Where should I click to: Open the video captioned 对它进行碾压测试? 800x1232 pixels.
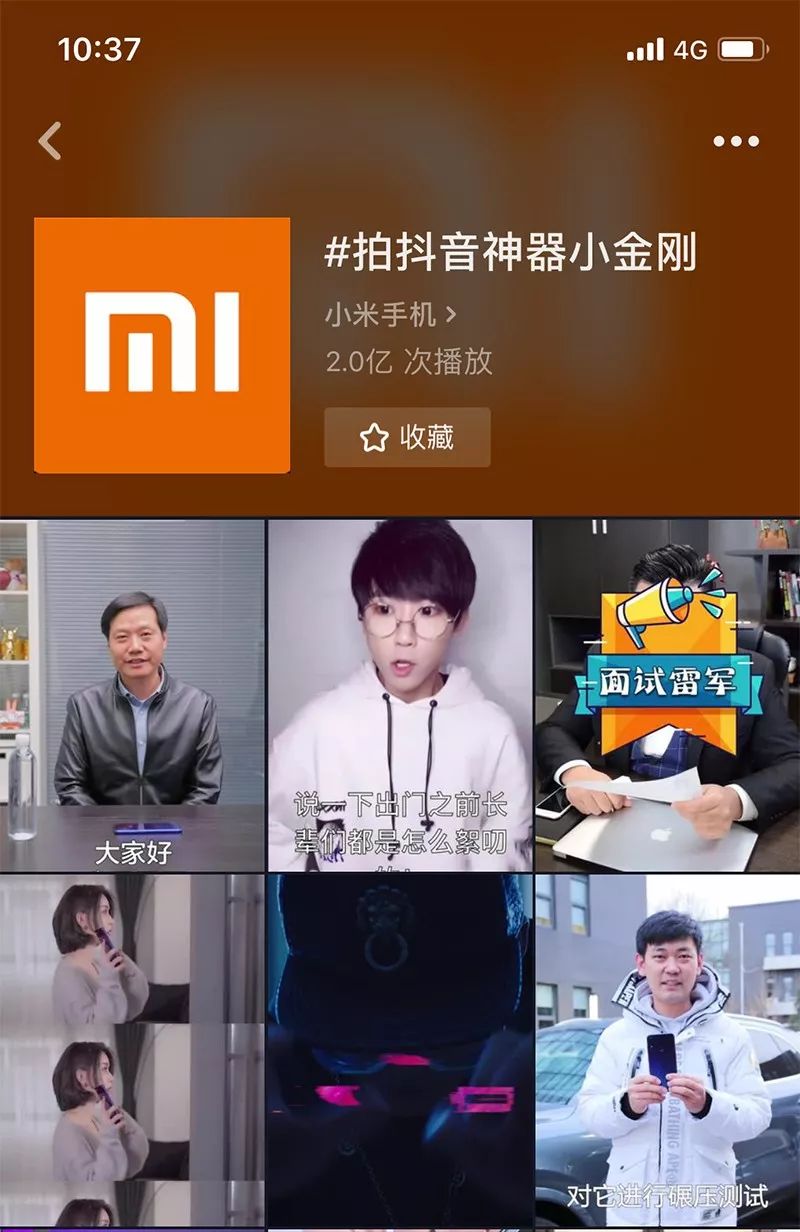pos(667,1050)
